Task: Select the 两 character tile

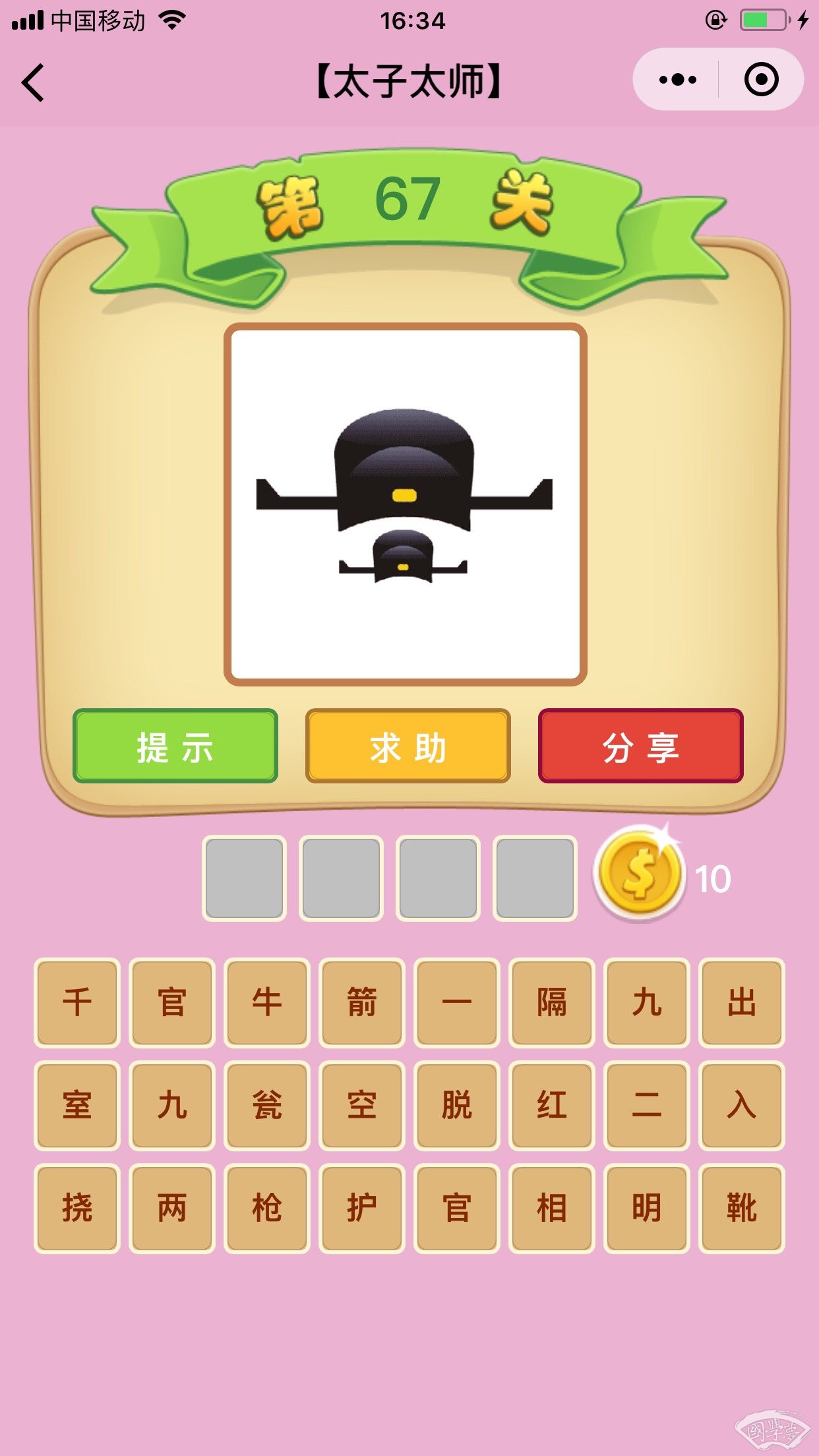Action: pyautogui.click(x=172, y=1208)
